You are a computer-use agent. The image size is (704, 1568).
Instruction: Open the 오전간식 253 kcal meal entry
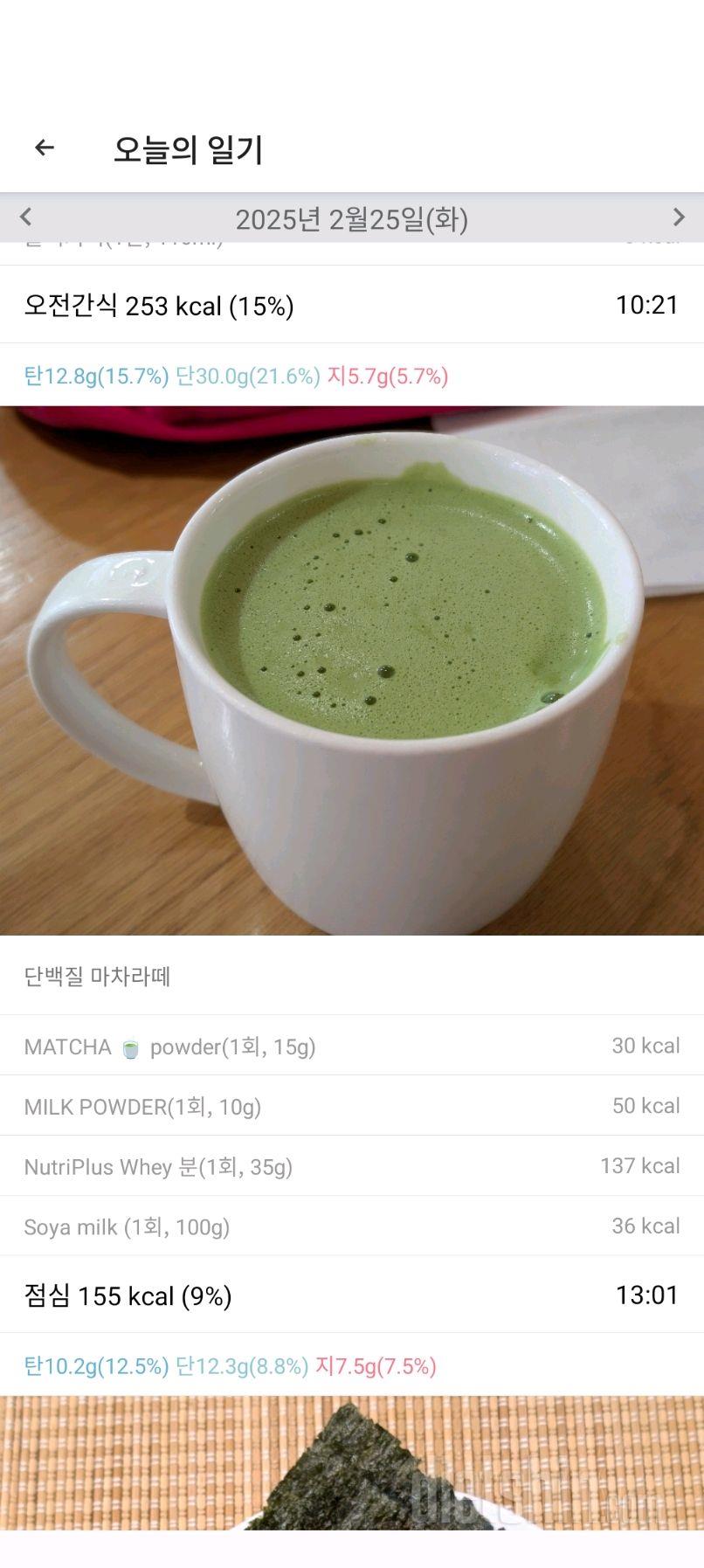[x=351, y=306]
